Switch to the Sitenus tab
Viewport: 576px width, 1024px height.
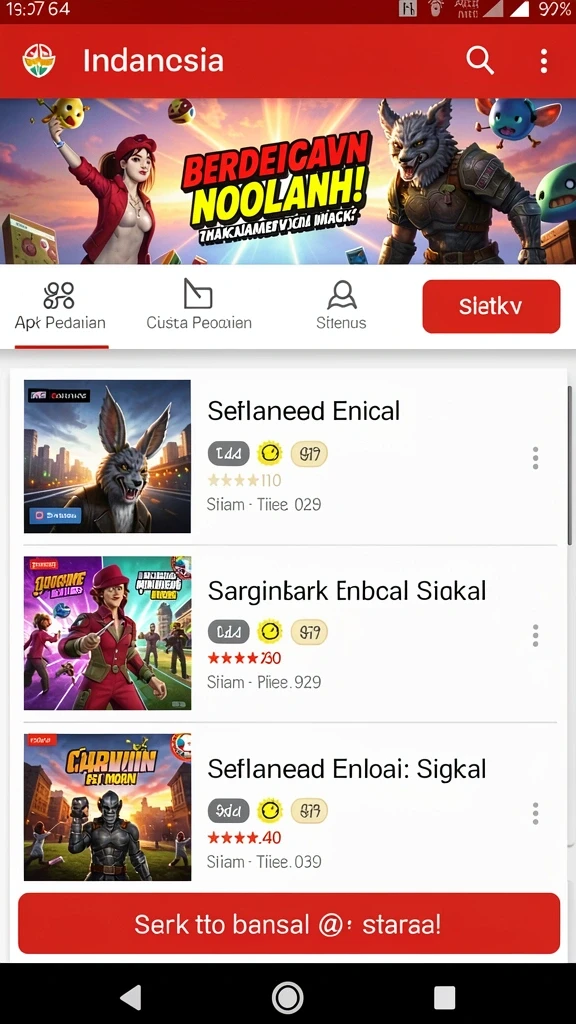point(341,306)
